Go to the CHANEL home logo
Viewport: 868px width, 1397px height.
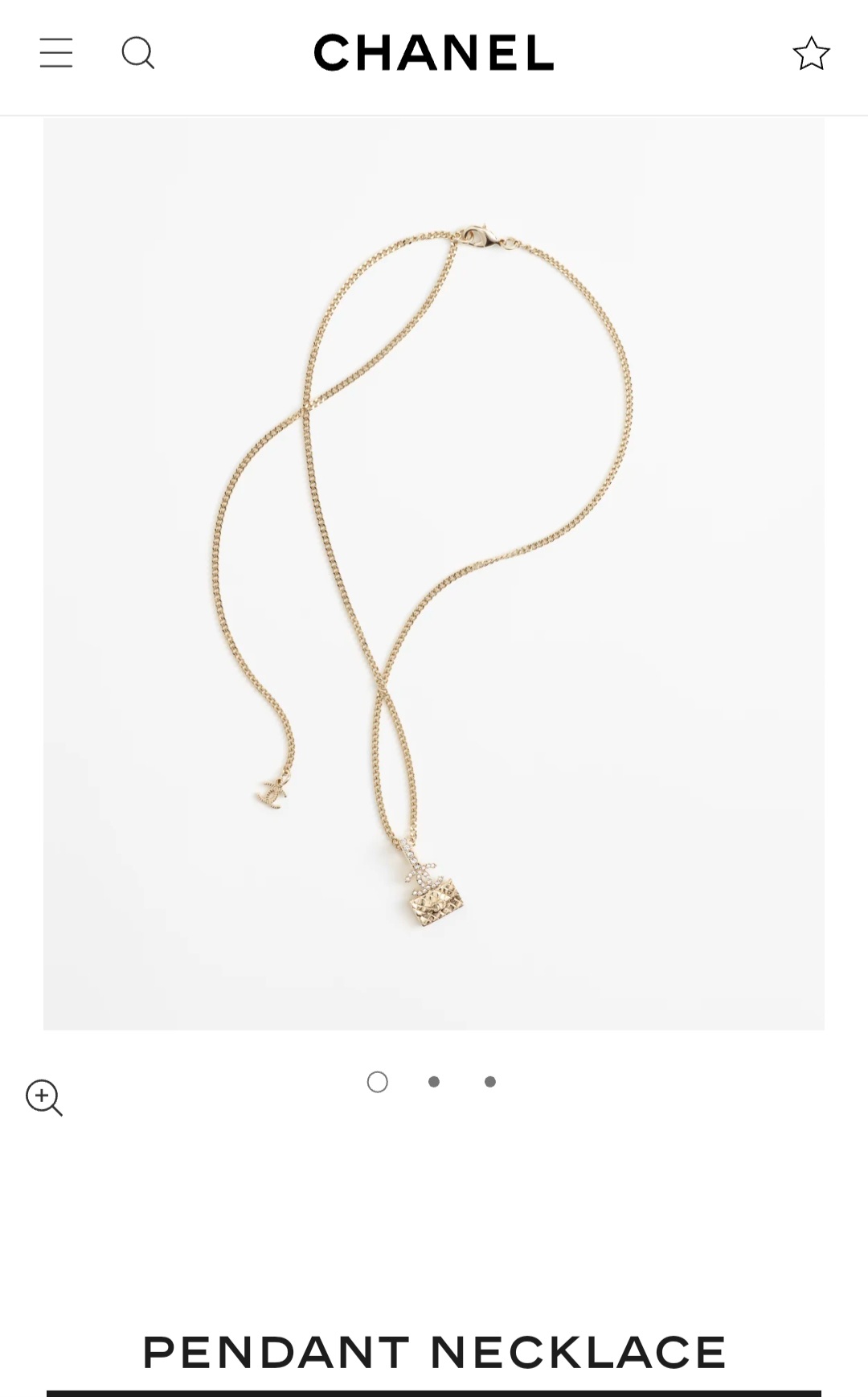coord(434,53)
